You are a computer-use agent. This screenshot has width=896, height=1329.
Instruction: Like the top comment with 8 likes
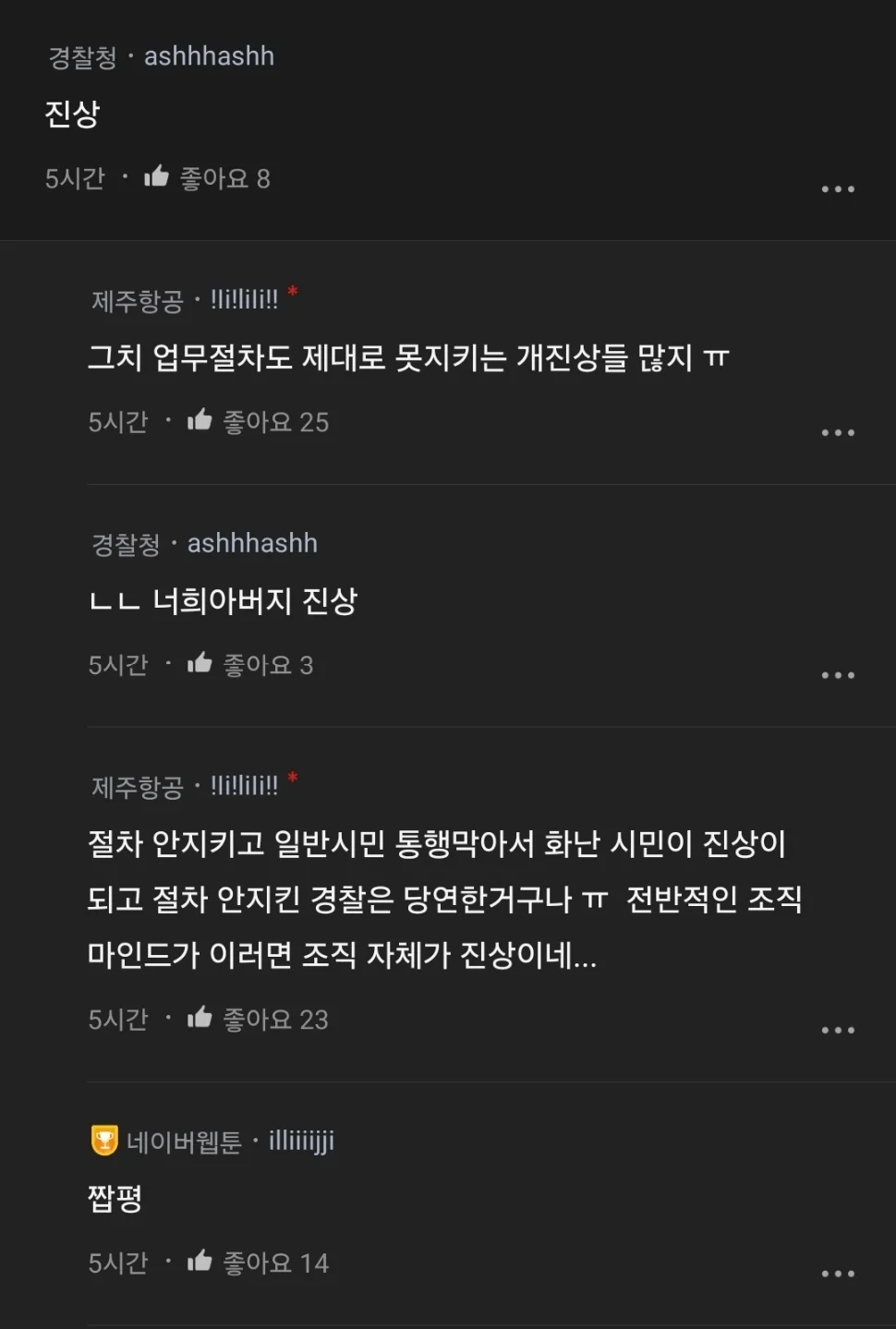click(157, 176)
